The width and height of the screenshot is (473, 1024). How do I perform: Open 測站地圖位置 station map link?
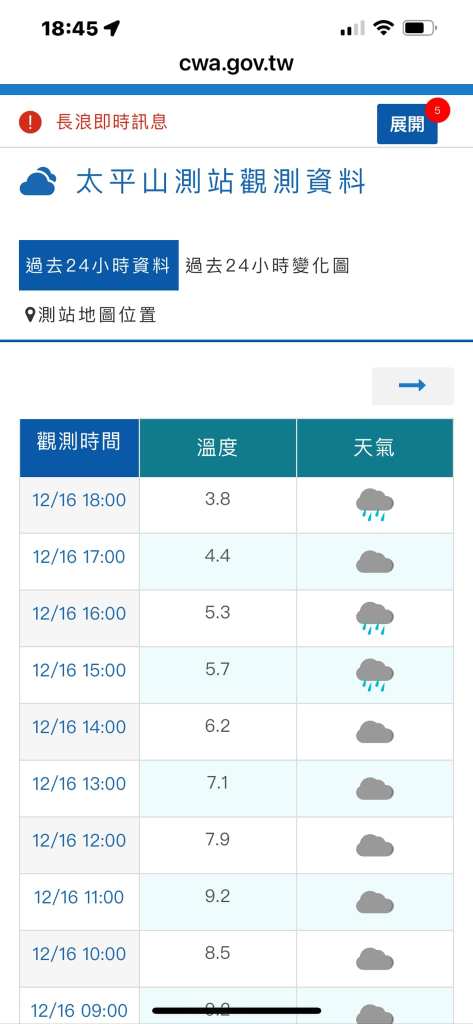[91, 315]
